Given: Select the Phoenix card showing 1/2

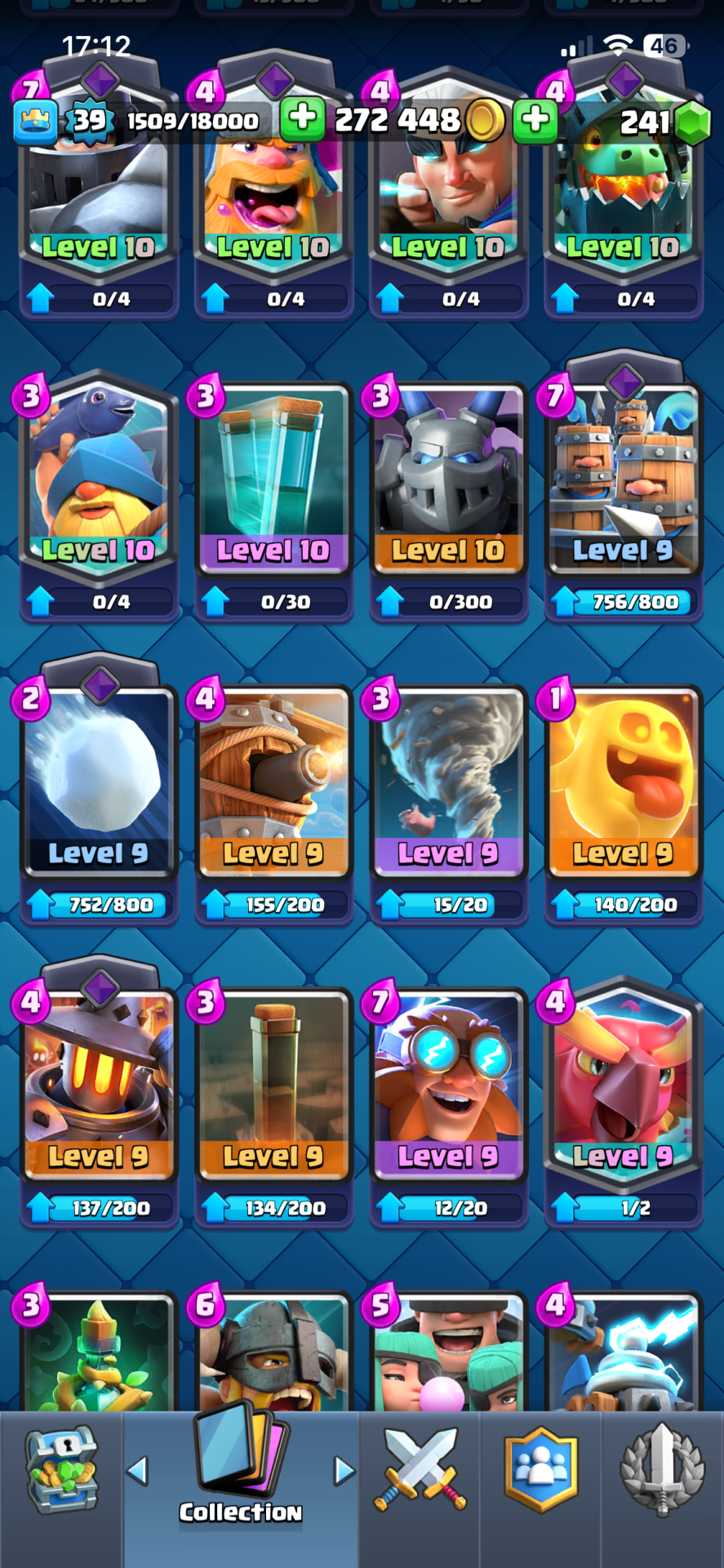Looking at the screenshot, I should coord(624,1086).
